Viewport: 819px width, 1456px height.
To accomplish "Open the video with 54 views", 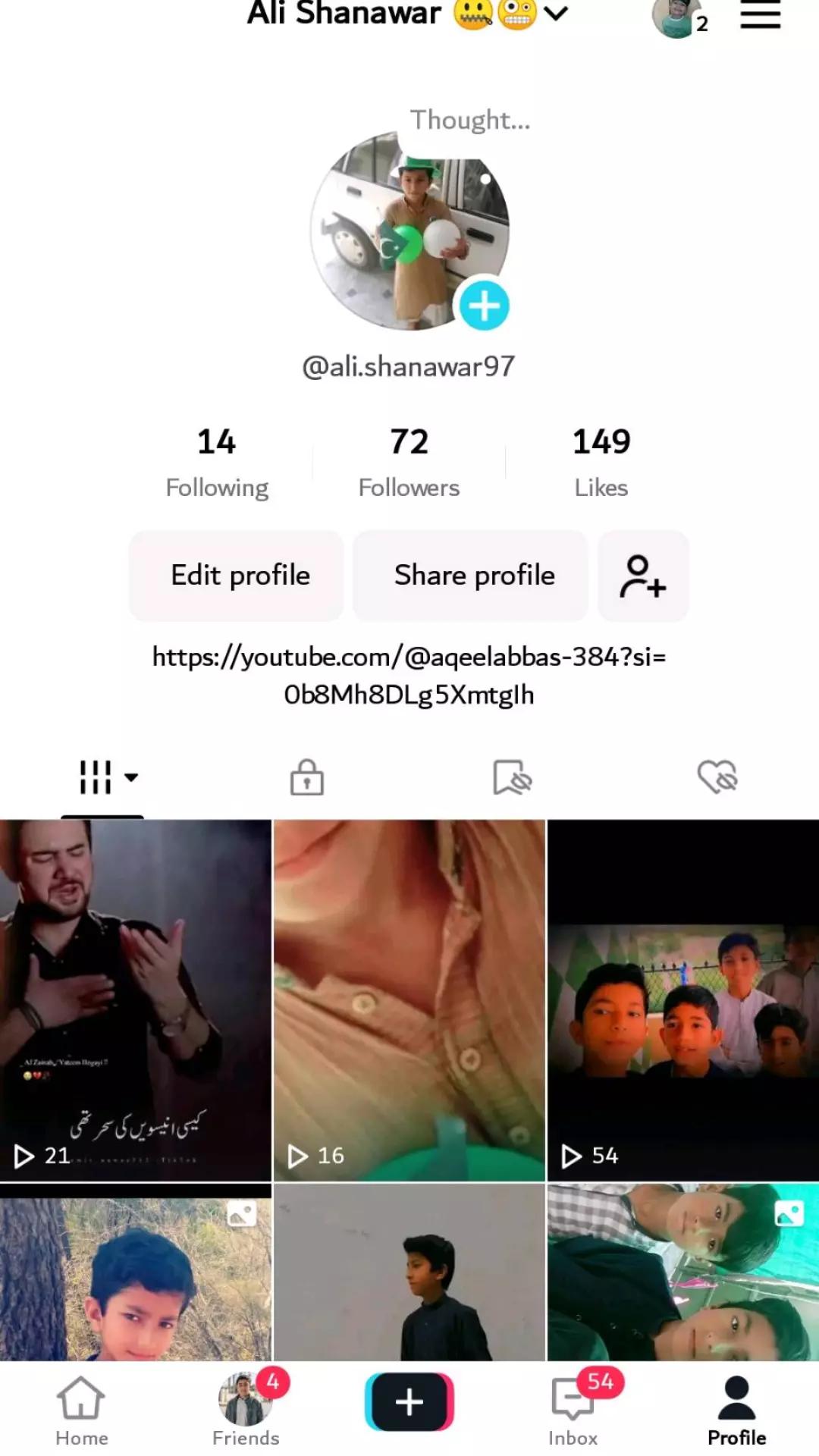I will click(683, 1000).
